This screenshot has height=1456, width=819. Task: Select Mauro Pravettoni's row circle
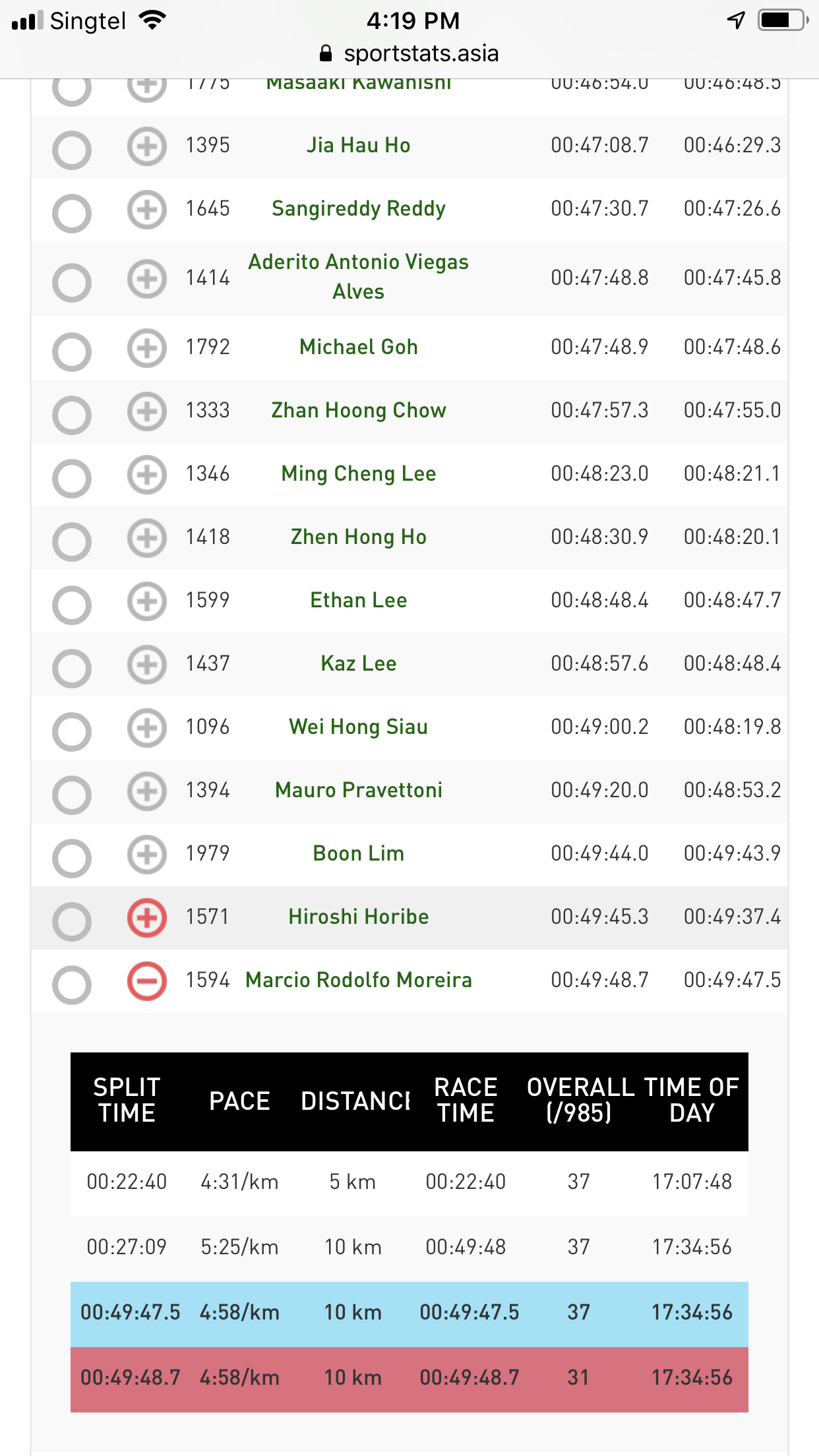point(71,794)
